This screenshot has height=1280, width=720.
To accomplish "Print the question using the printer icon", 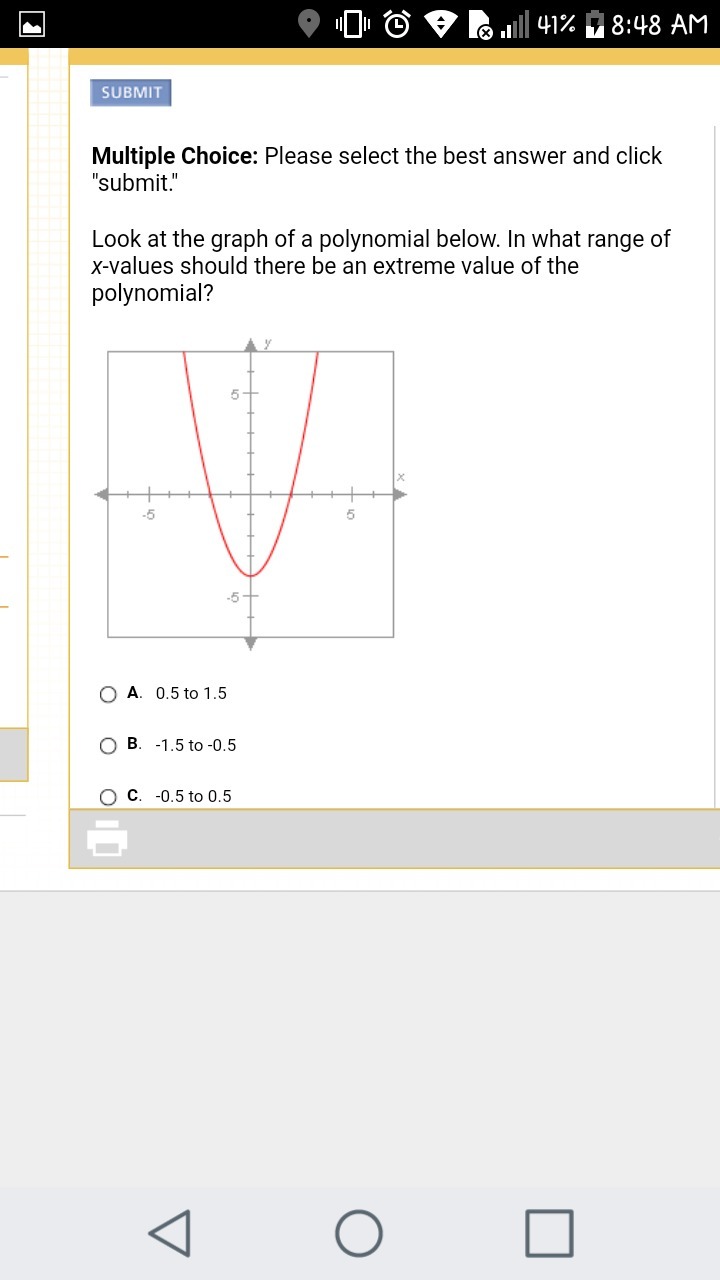I will tap(107, 839).
